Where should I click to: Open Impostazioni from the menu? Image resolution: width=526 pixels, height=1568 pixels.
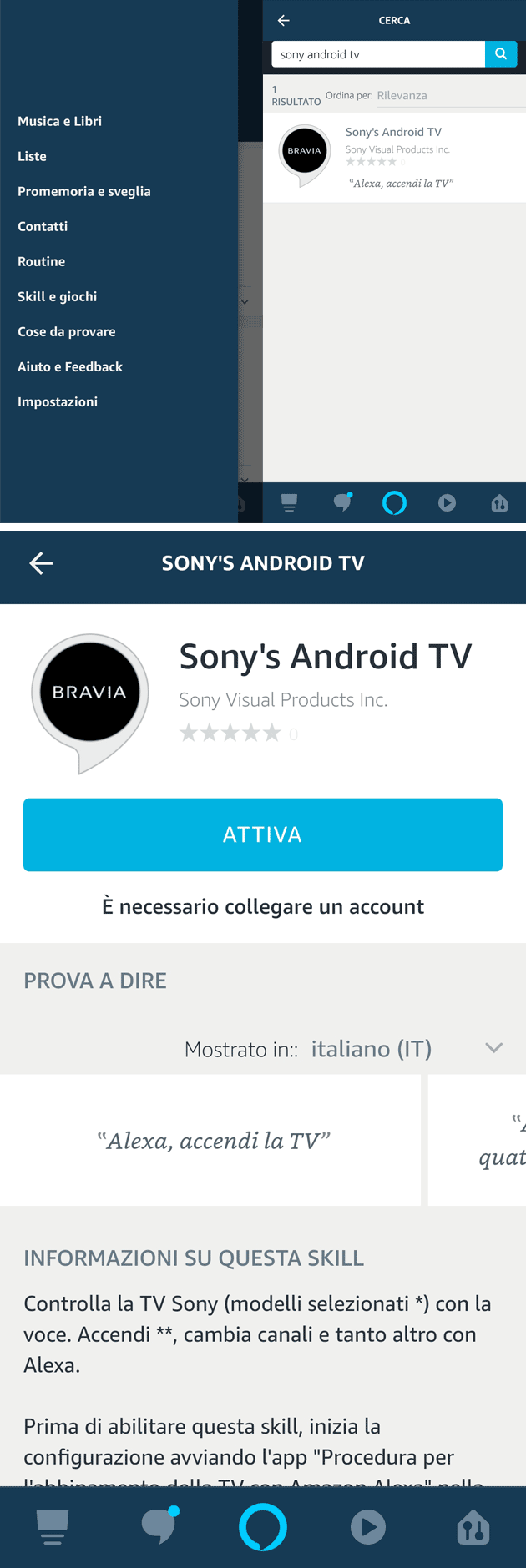(57, 401)
